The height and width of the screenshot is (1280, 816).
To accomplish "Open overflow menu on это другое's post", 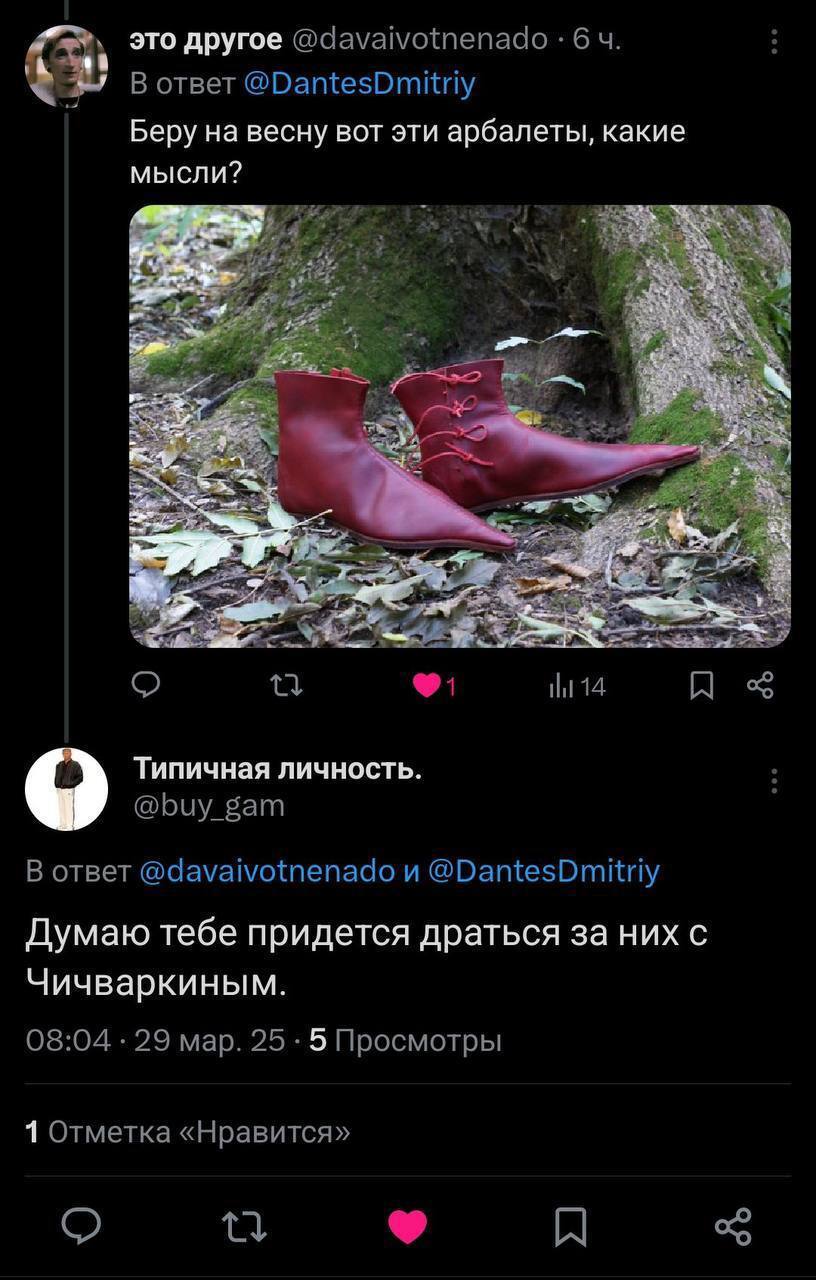I will pos(774,41).
